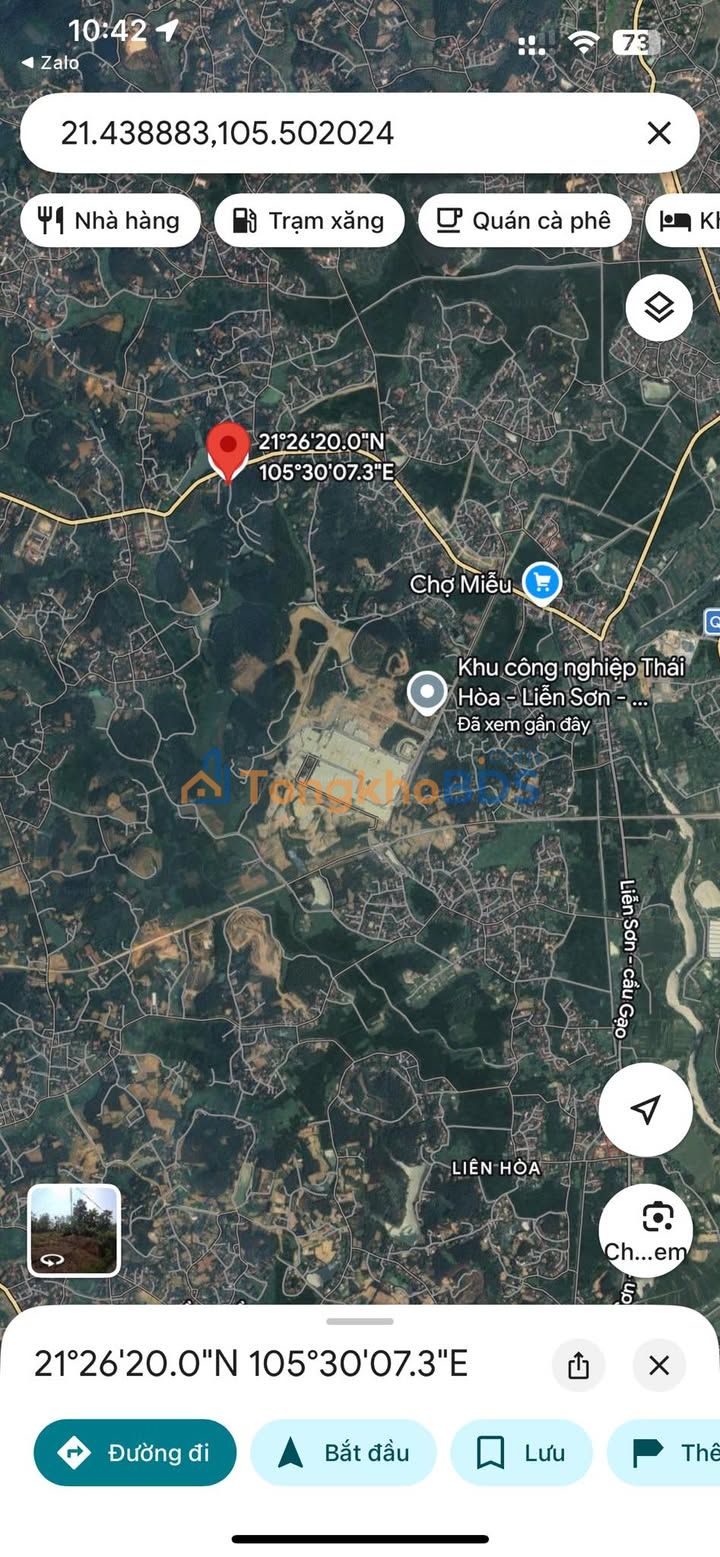Center map on my current location
This screenshot has height=1557, width=720.
[x=645, y=1109]
